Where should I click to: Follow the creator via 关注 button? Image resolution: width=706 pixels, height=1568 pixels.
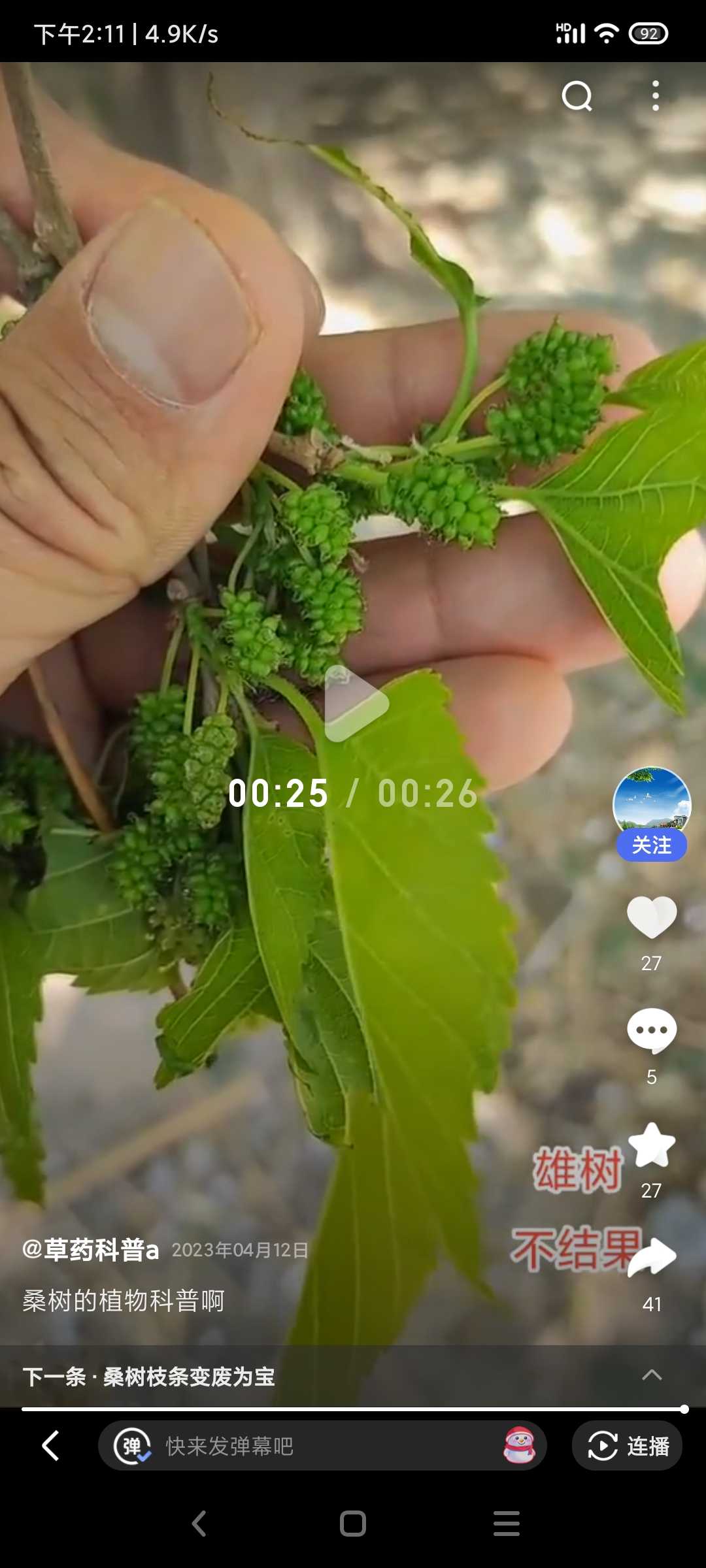pyautogui.click(x=652, y=845)
